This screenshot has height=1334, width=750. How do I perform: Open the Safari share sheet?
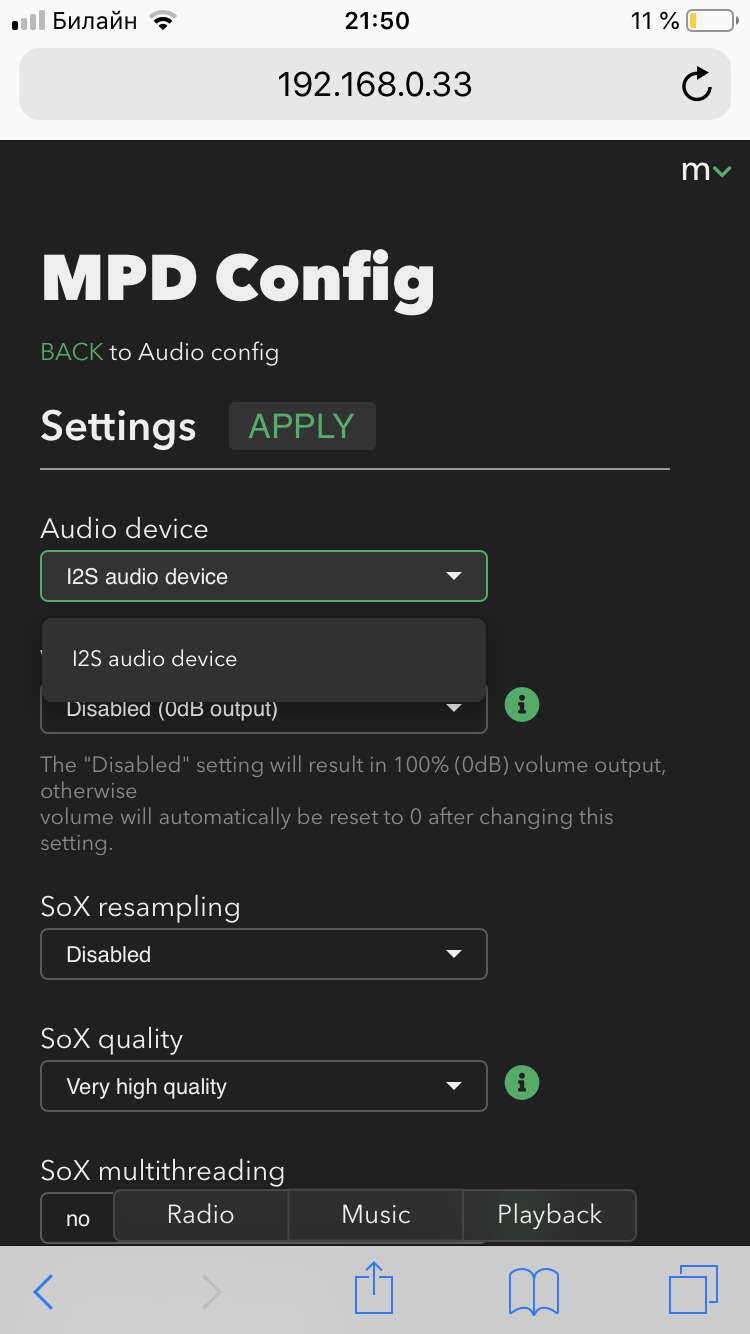374,1288
